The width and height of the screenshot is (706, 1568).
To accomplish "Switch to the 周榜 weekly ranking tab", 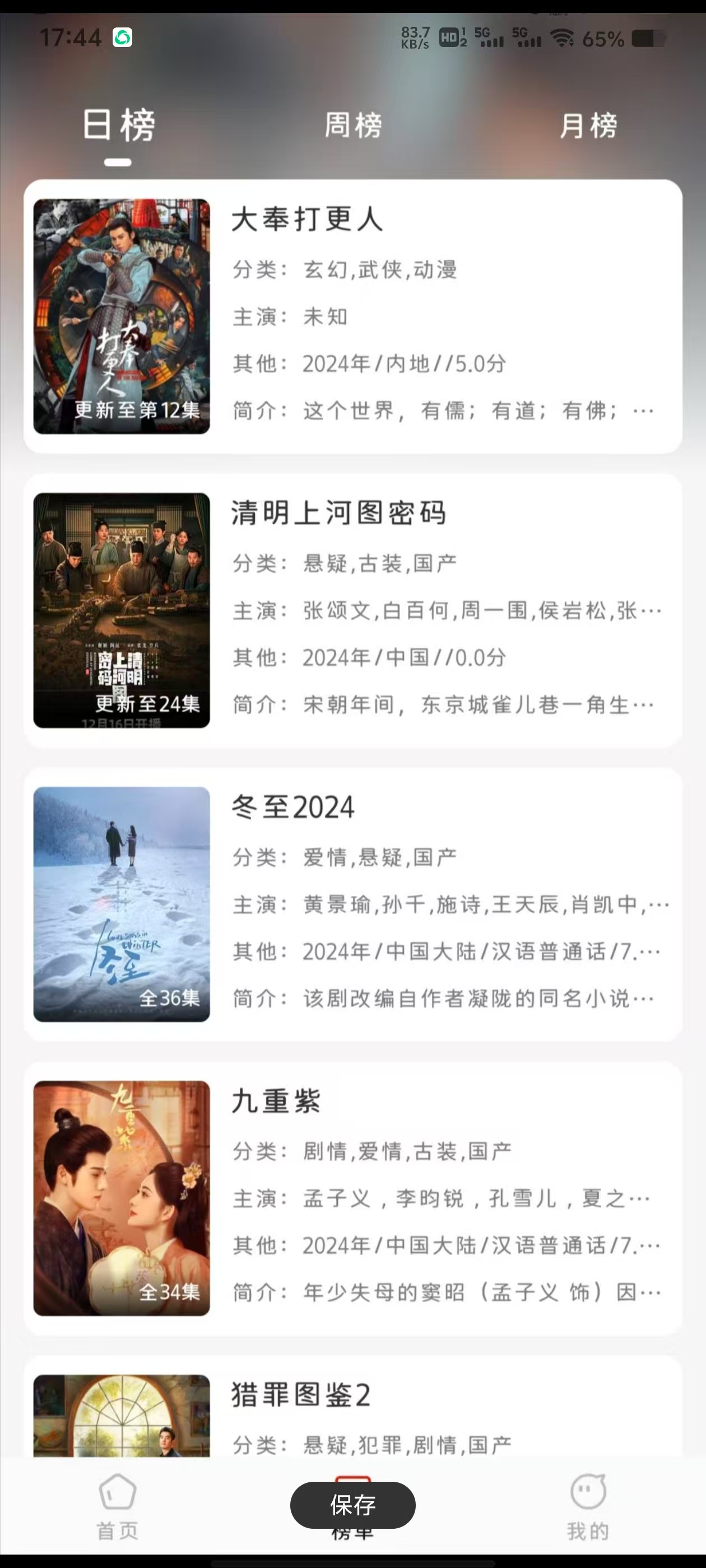I will click(x=352, y=125).
